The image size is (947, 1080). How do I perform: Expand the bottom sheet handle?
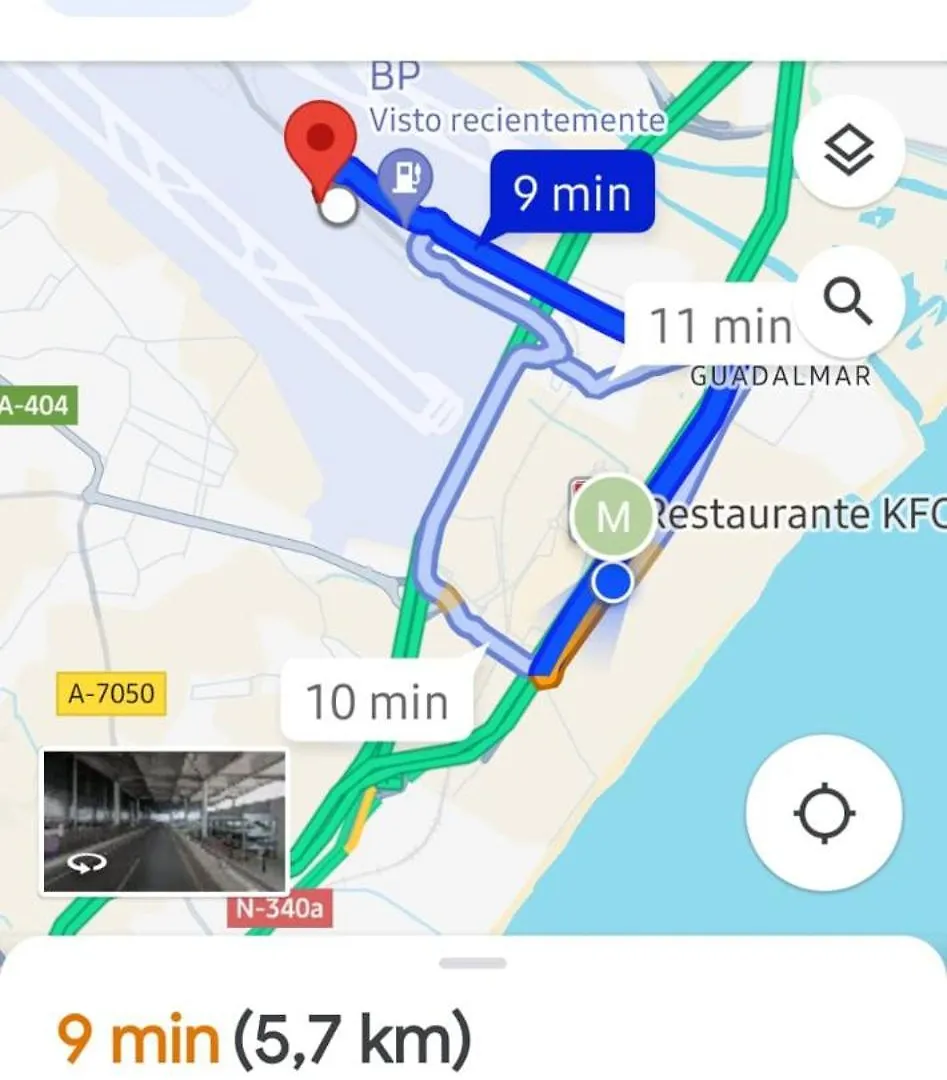coord(473,963)
